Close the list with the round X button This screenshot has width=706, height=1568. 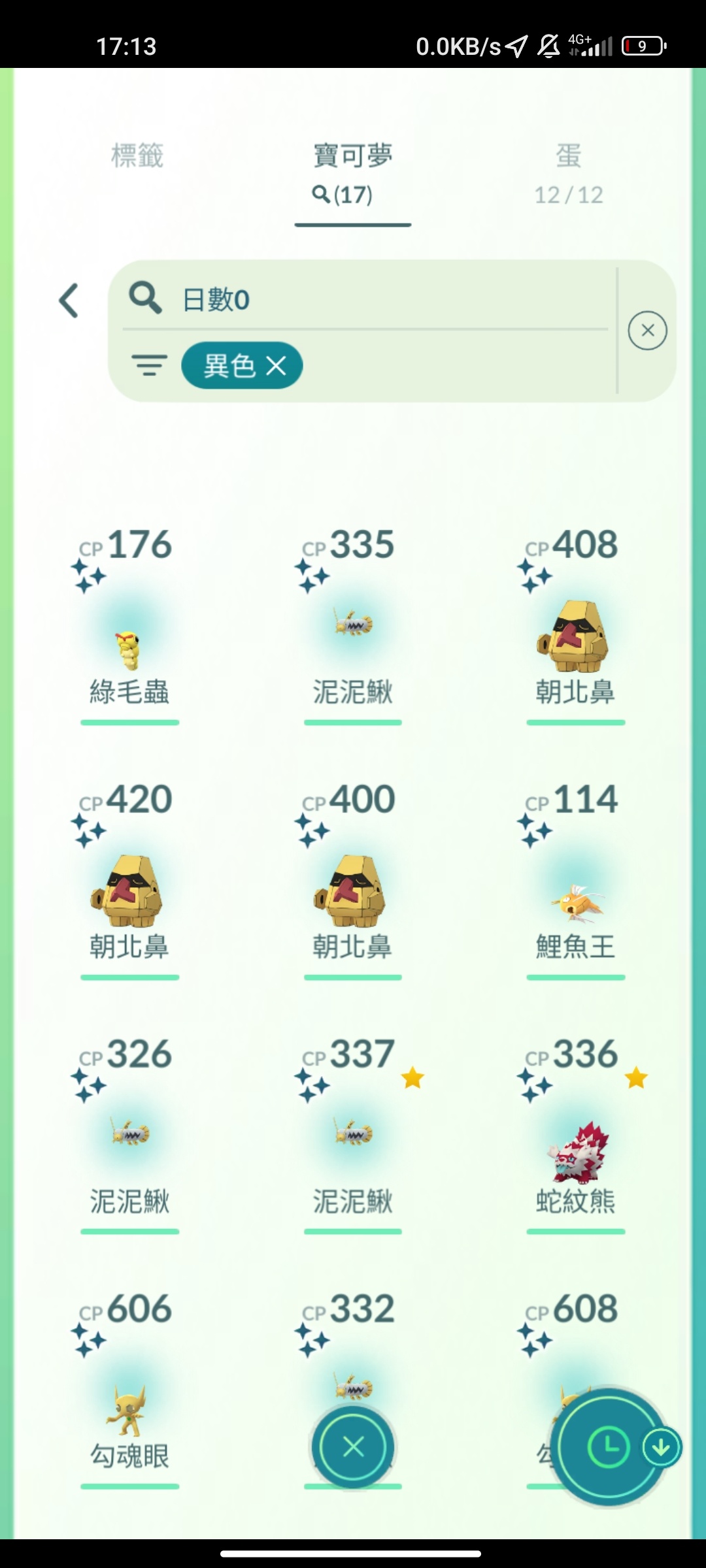click(x=353, y=1447)
